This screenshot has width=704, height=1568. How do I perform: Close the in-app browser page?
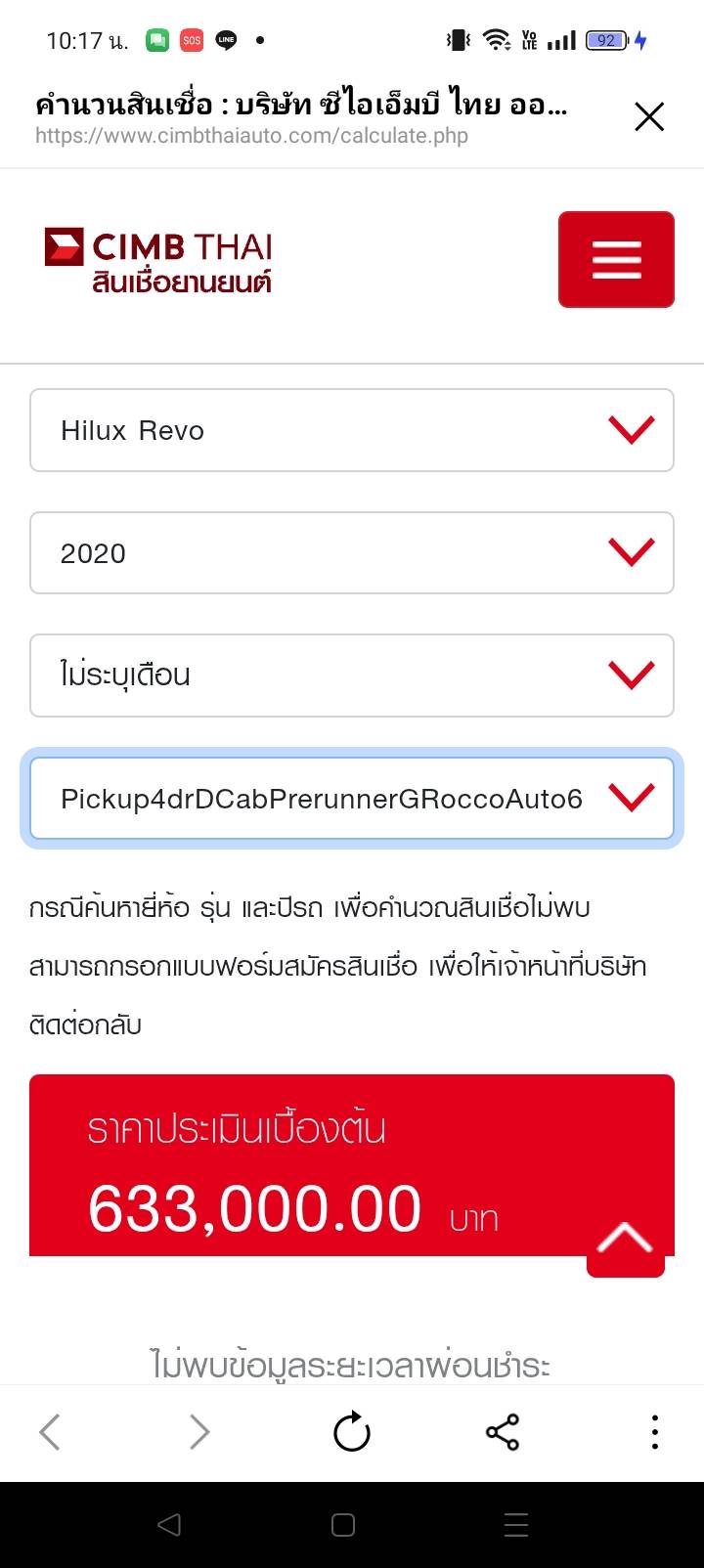click(x=649, y=117)
